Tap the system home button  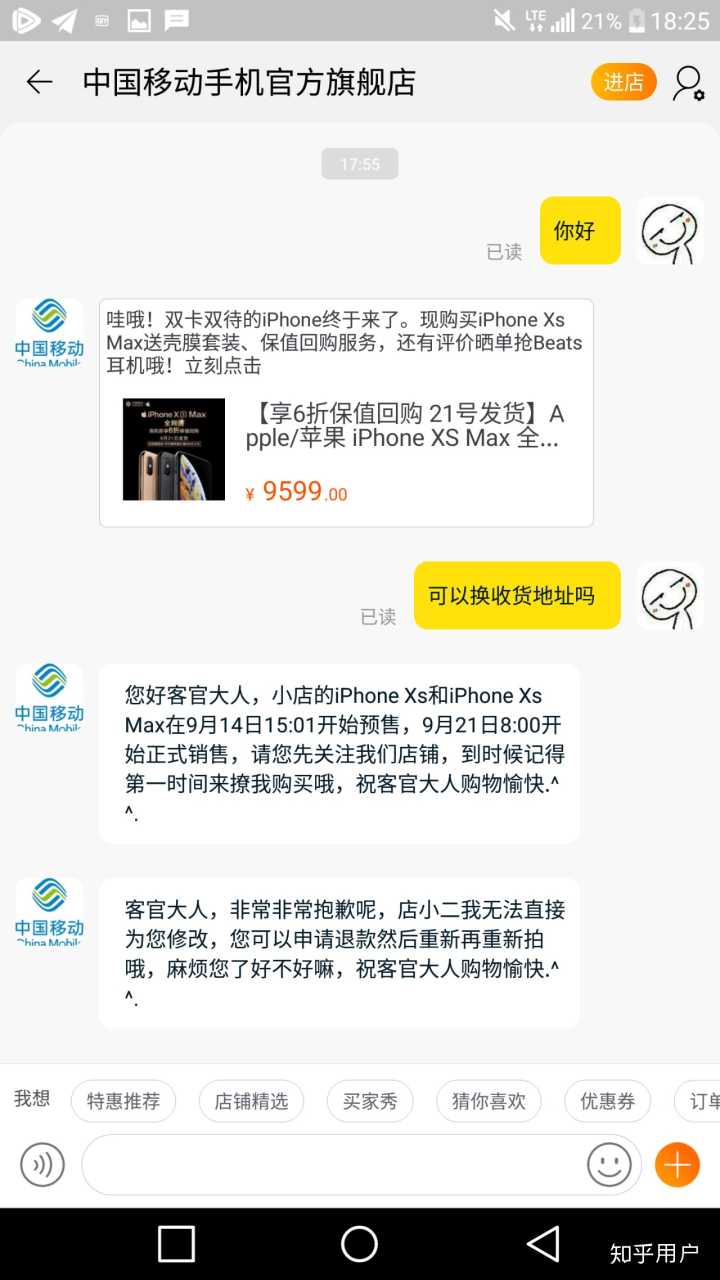[x=359, y=1244]
